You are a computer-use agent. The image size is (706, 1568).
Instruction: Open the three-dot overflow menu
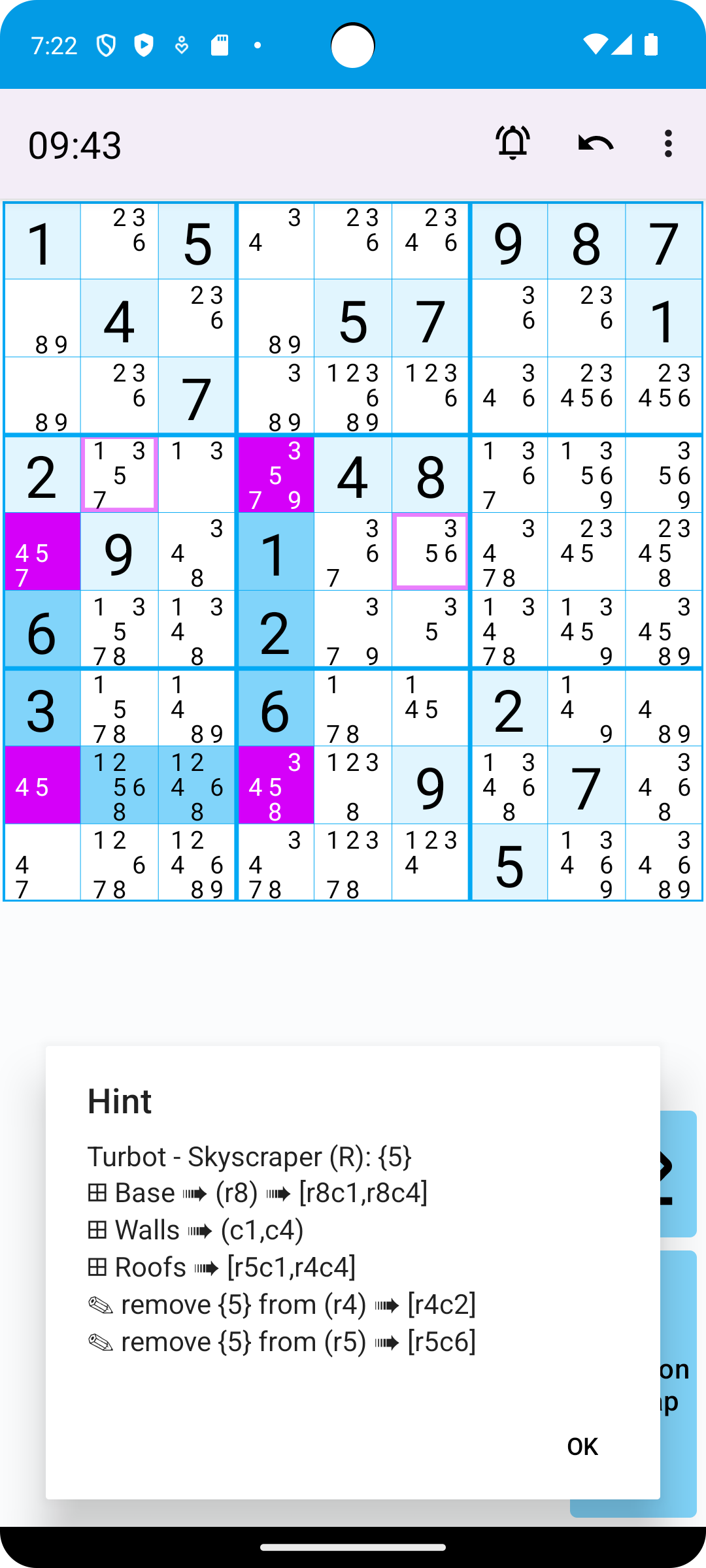[x=667, y=143]
